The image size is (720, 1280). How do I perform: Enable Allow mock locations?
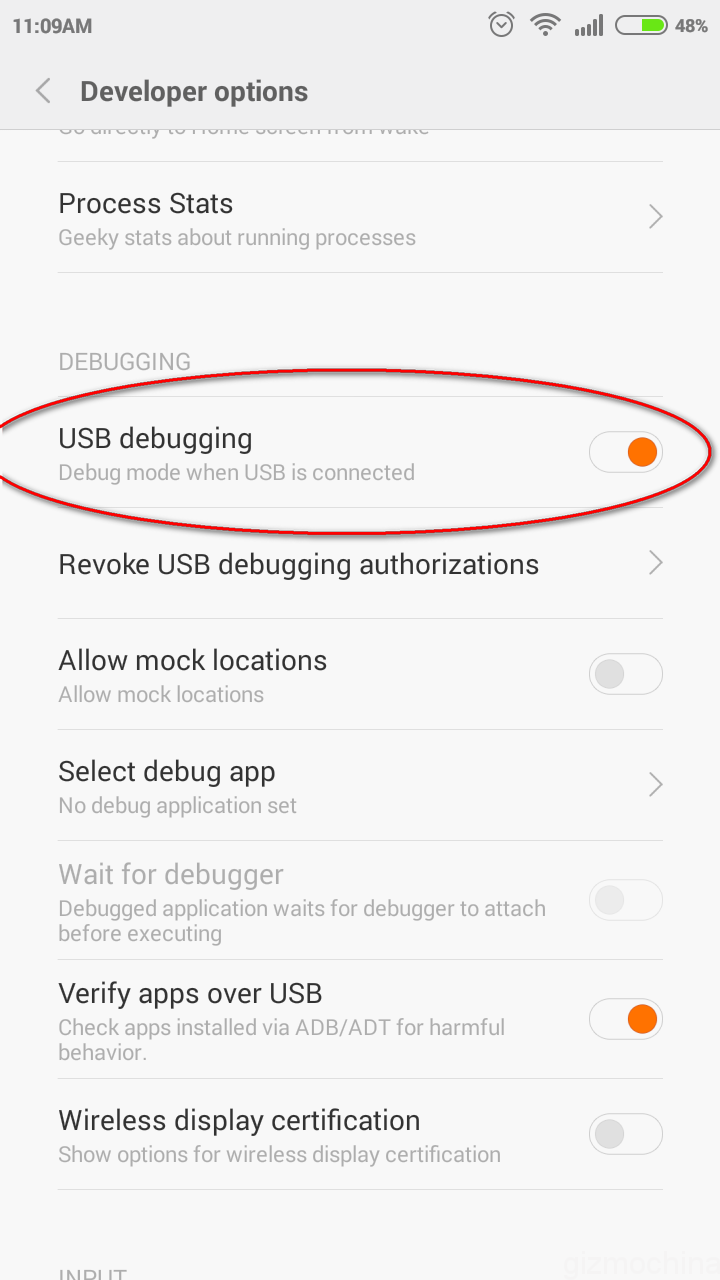(626, 674)
